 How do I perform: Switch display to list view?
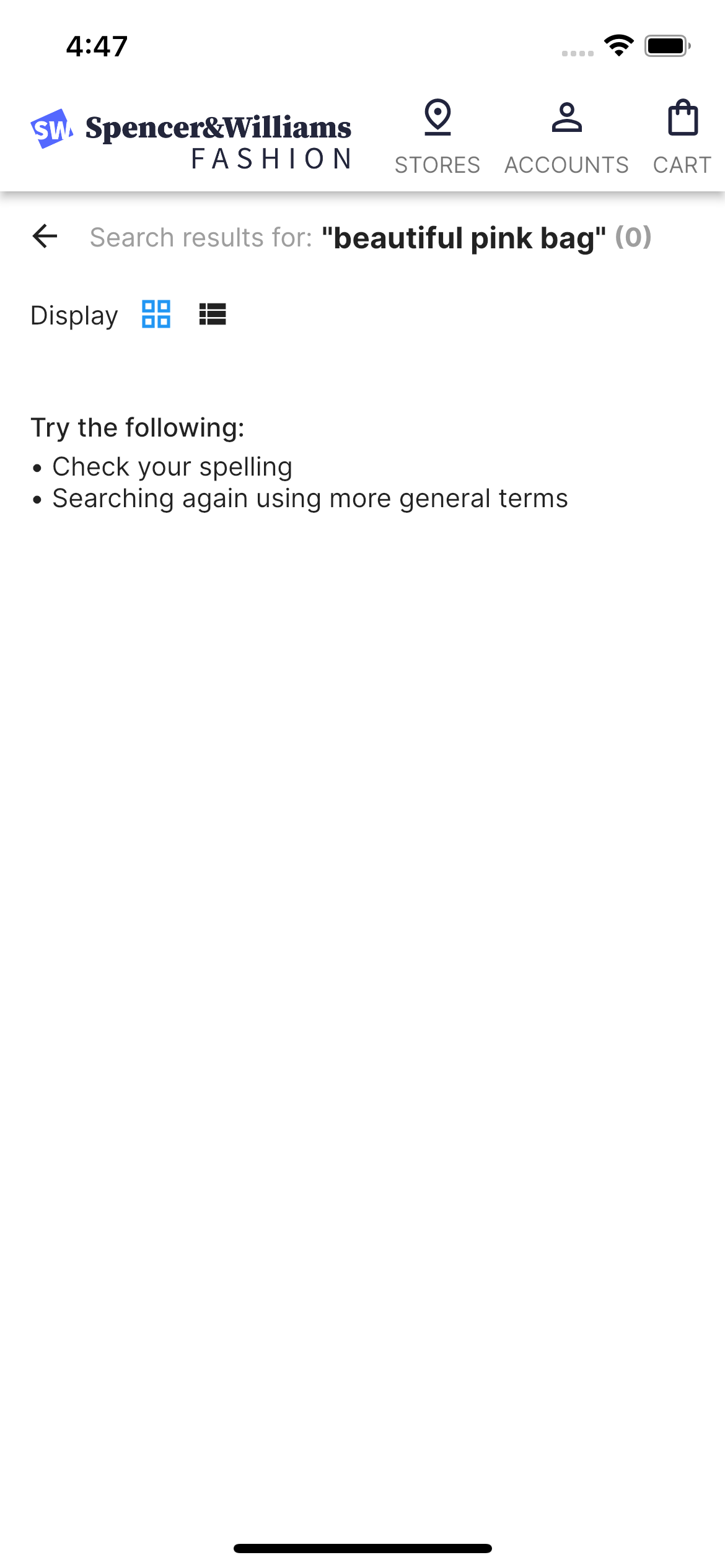213,314
